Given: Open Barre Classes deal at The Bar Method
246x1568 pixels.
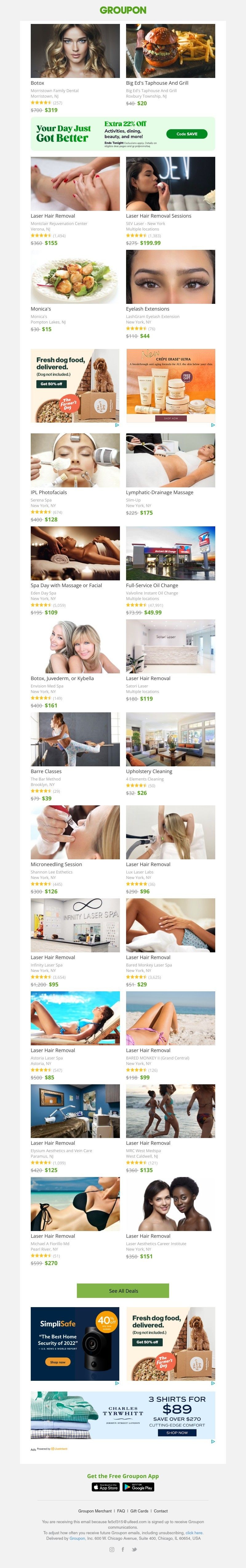Looking at the screenshot, I should 75,739.
